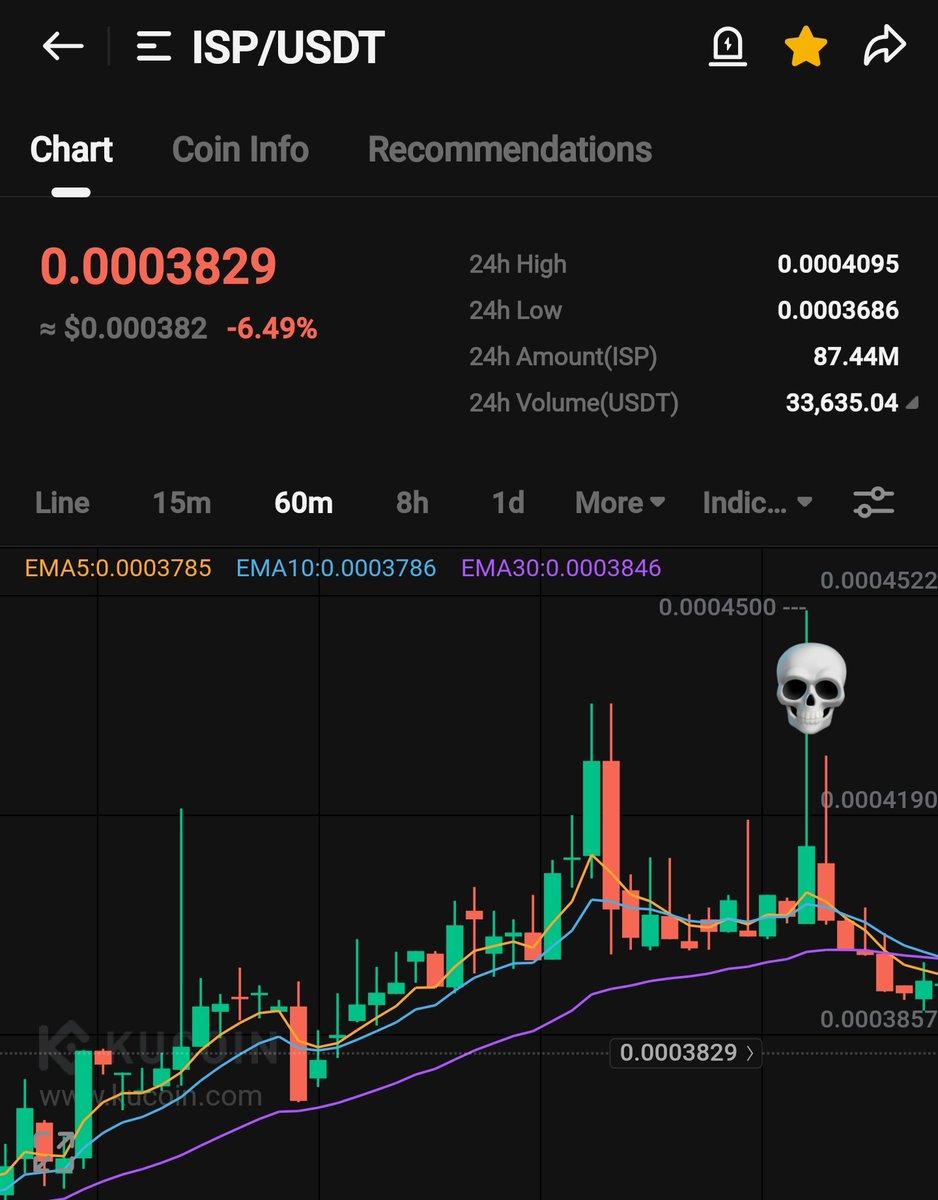The image size is (938, 1200).
Task: Open chart settings sliders icon
Action: coord(873,502)
